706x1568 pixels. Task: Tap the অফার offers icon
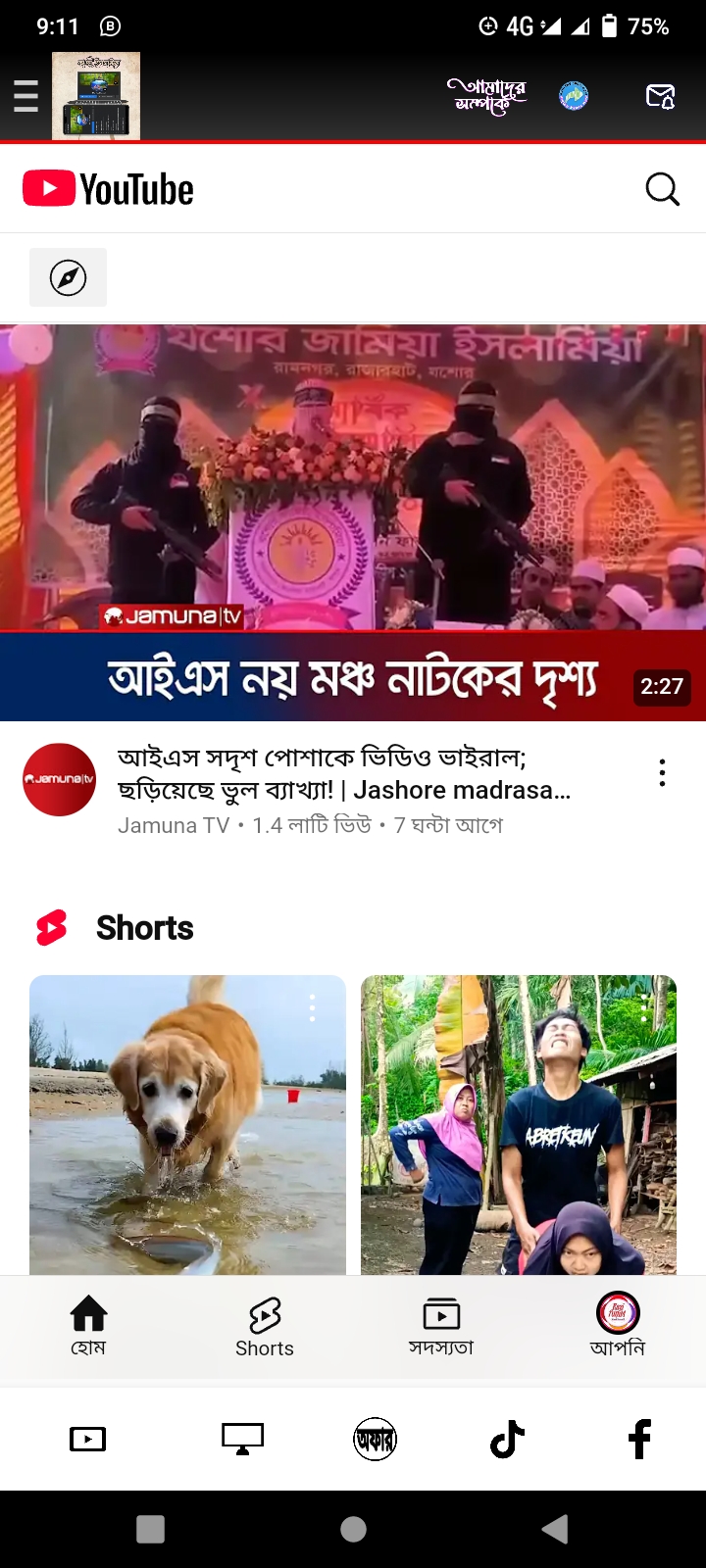tap(375, 1439)
